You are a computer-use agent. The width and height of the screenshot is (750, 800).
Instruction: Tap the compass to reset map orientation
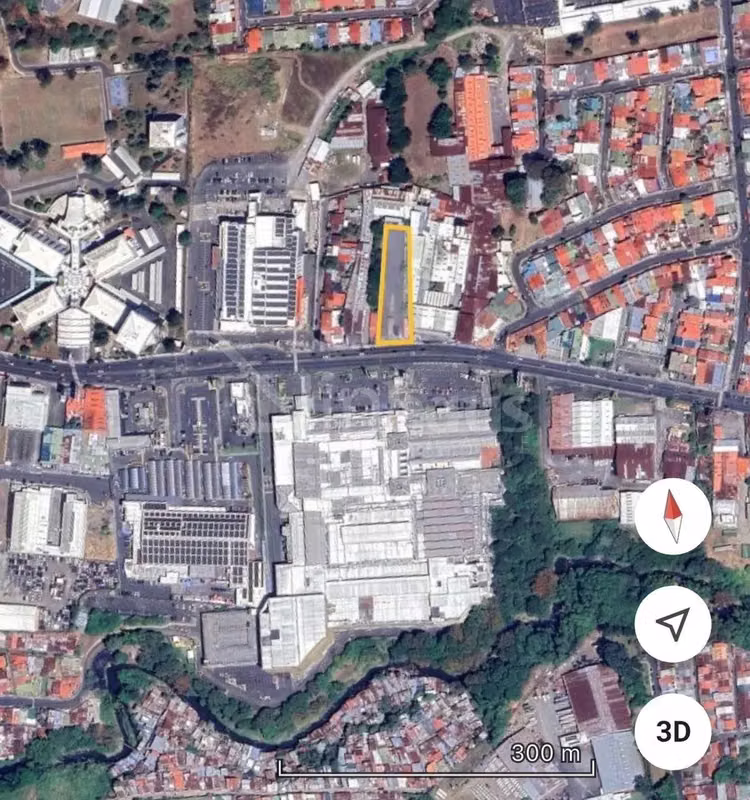[672, 516]
